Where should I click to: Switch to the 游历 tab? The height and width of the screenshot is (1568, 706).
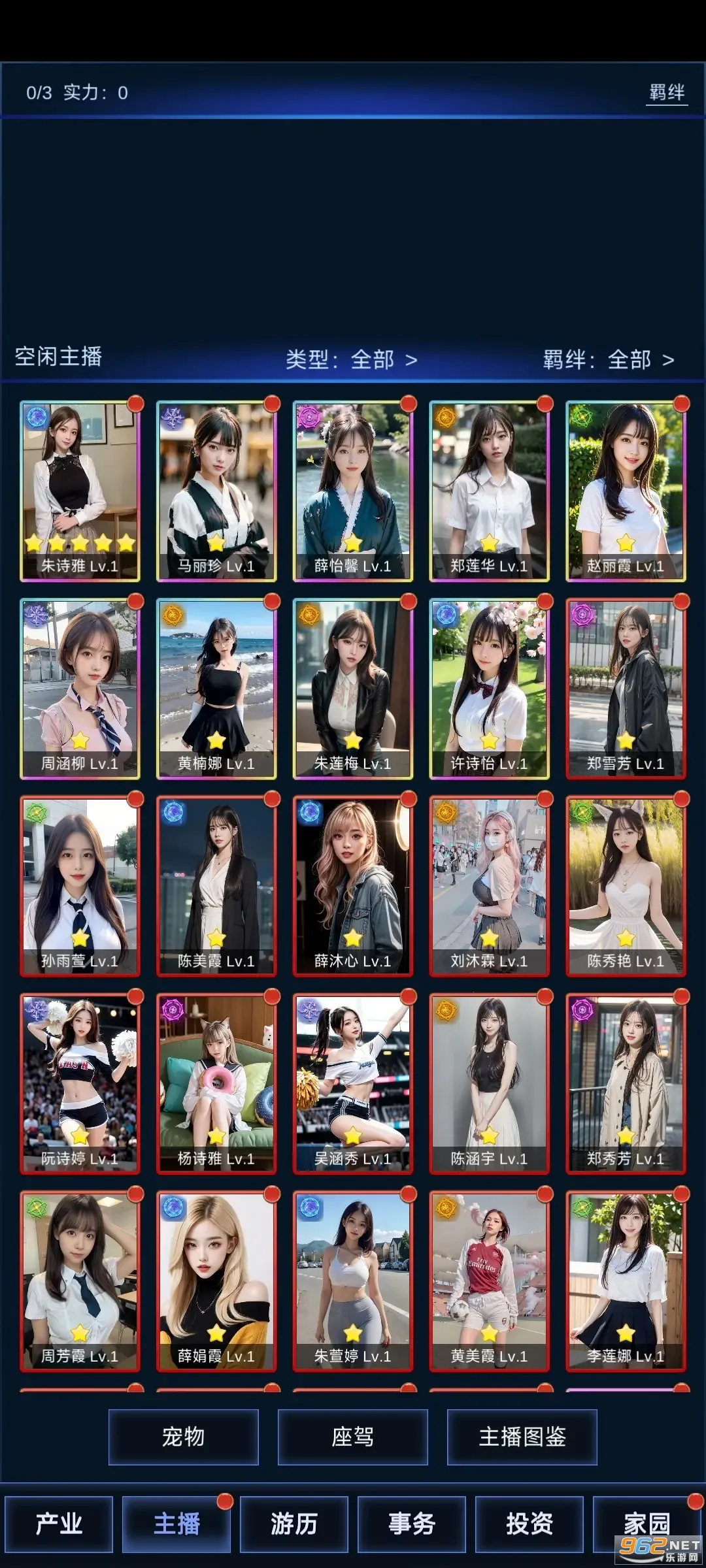pyautogui.click(x=294, y=1524)
